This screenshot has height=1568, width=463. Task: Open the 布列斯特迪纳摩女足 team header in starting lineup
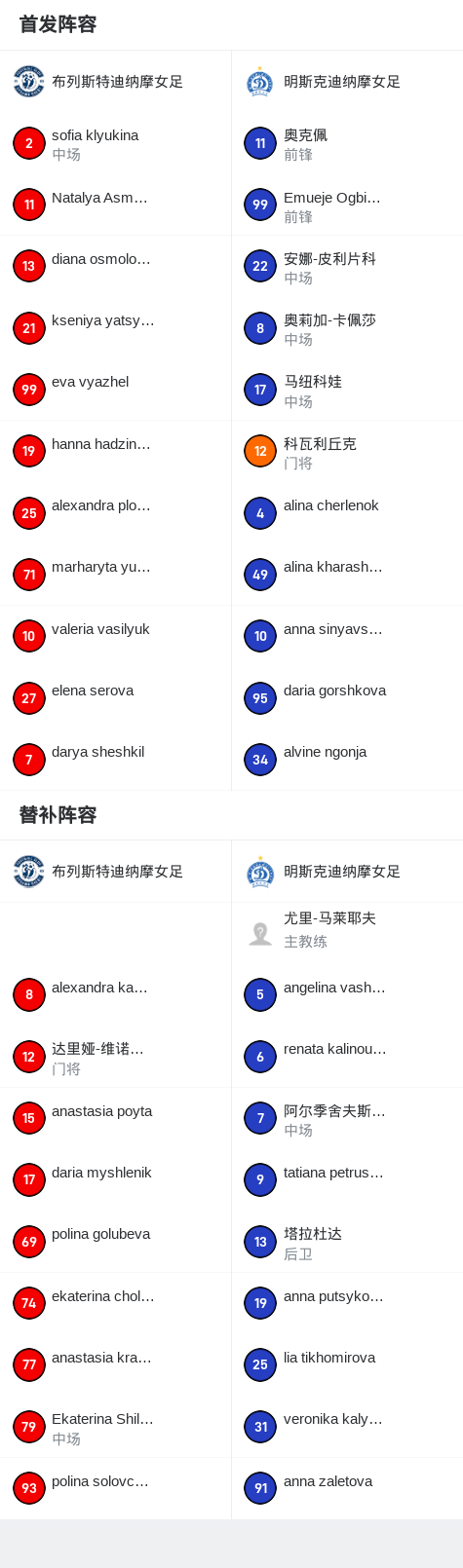115,82
